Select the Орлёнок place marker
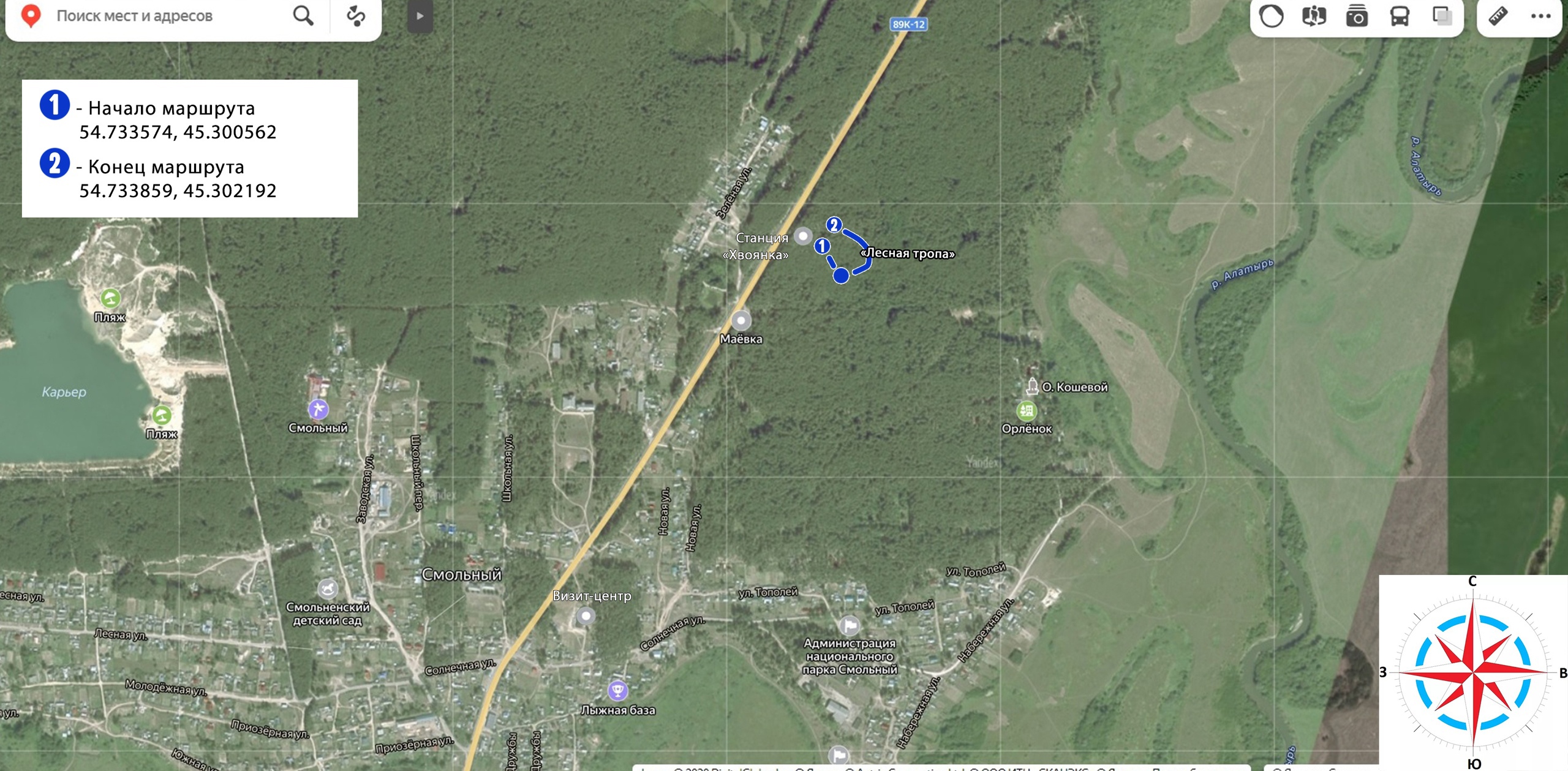Image resolution: width=1568 pixels, height=771 pixels. 1026,410
